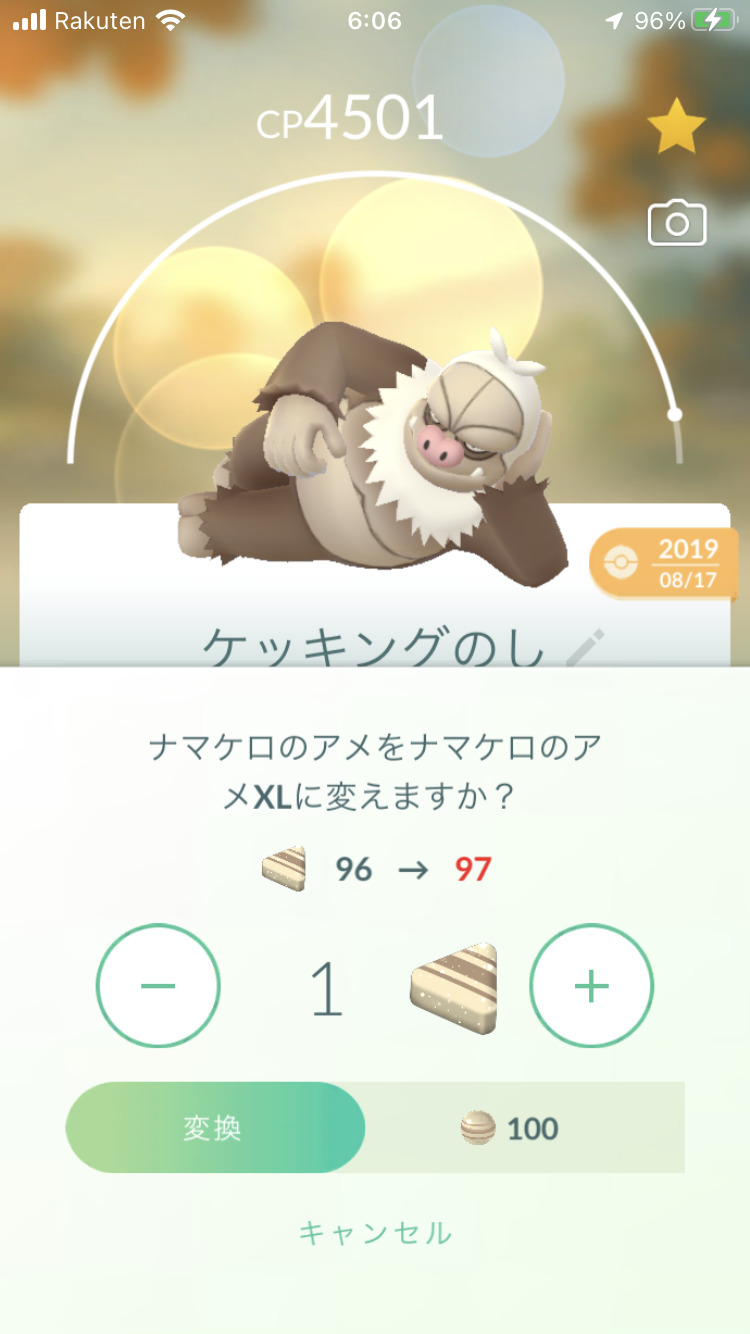Image resolution: width=750 pixels, height=1334 pixels.
Task: Toggle the favorite star
Action: [677, 126]
